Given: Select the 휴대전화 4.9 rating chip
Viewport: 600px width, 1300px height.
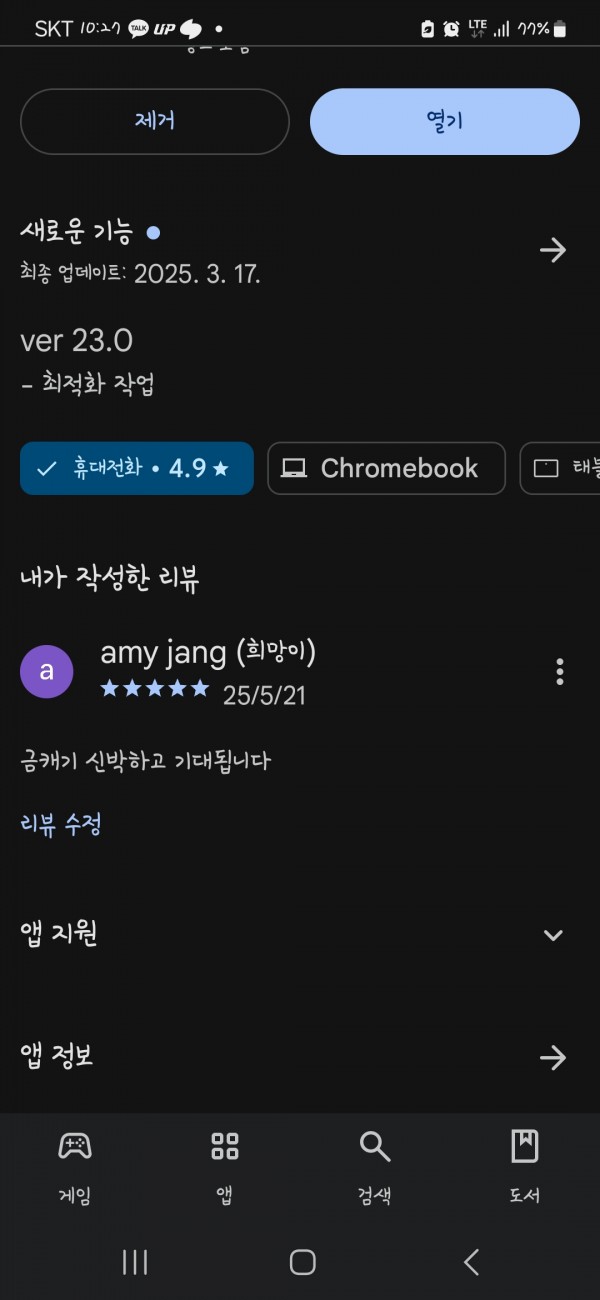Looking at the screenshot, I should pos(137,468).
